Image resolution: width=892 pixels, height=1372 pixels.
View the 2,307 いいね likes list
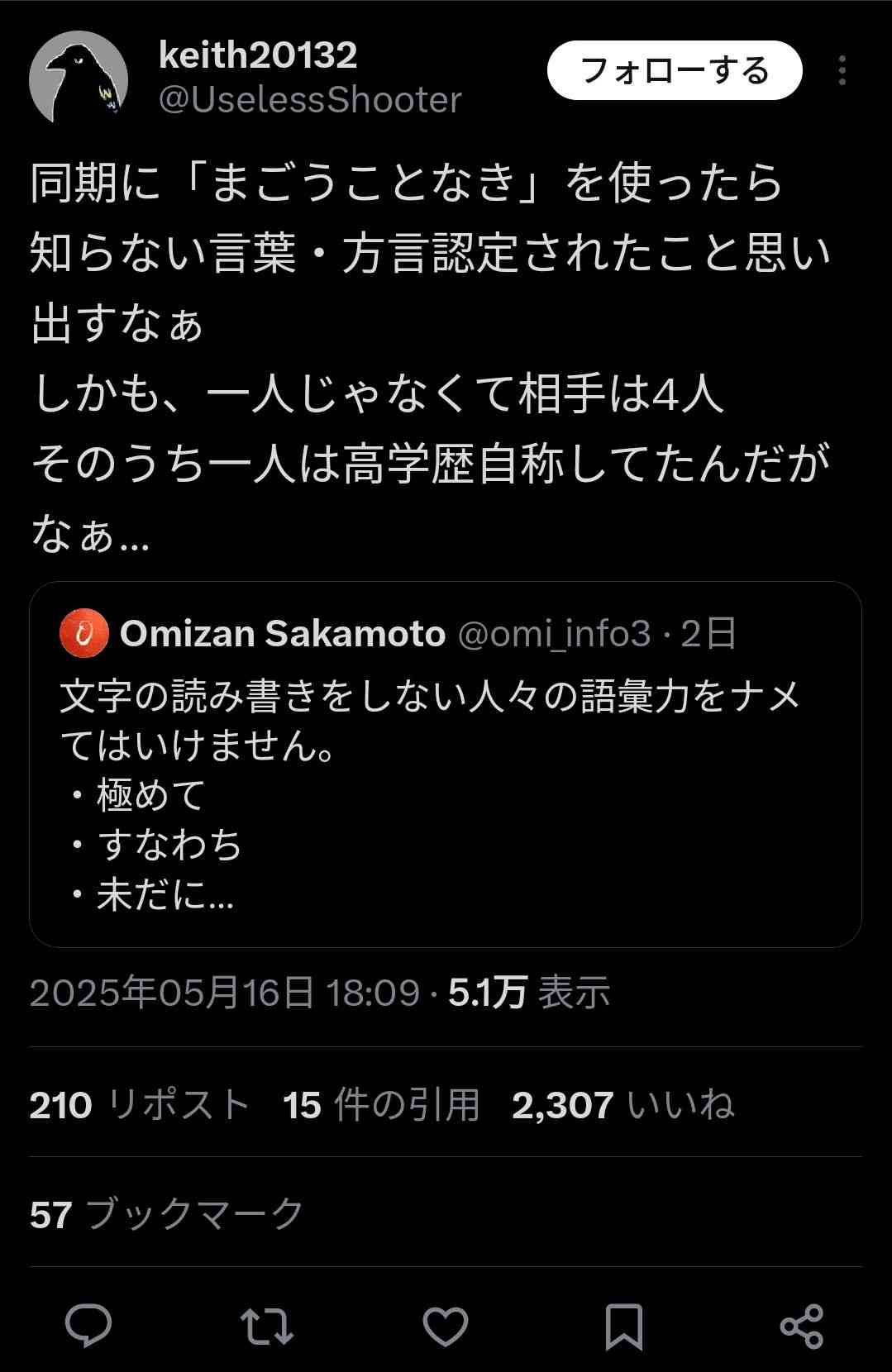(622, 1104)
